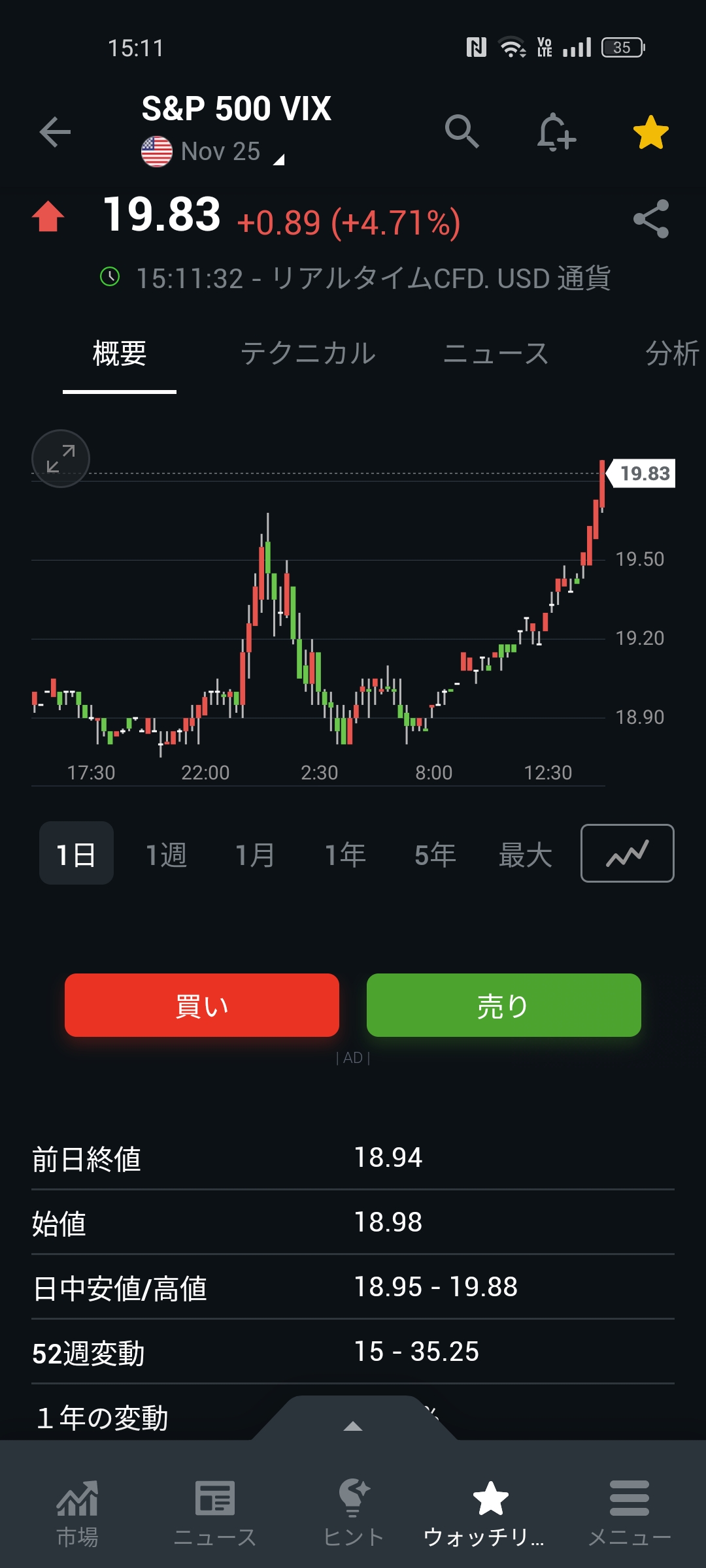The height and width of the screenshot is (1568, 706).
Task: Tap the green 売り button
Action: (503, 1005)
